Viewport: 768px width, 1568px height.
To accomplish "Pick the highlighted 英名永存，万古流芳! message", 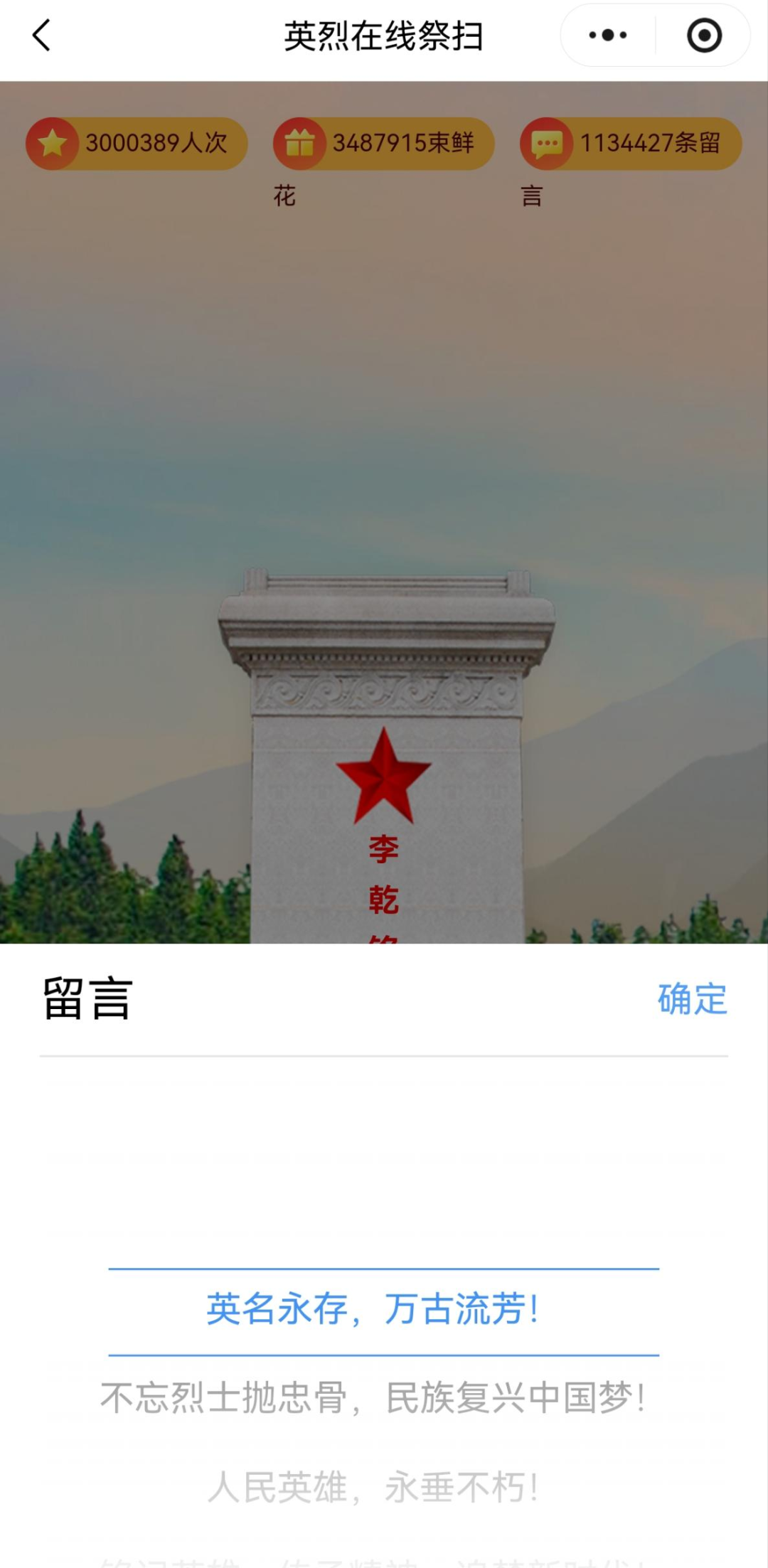I will coord(373,1309).
